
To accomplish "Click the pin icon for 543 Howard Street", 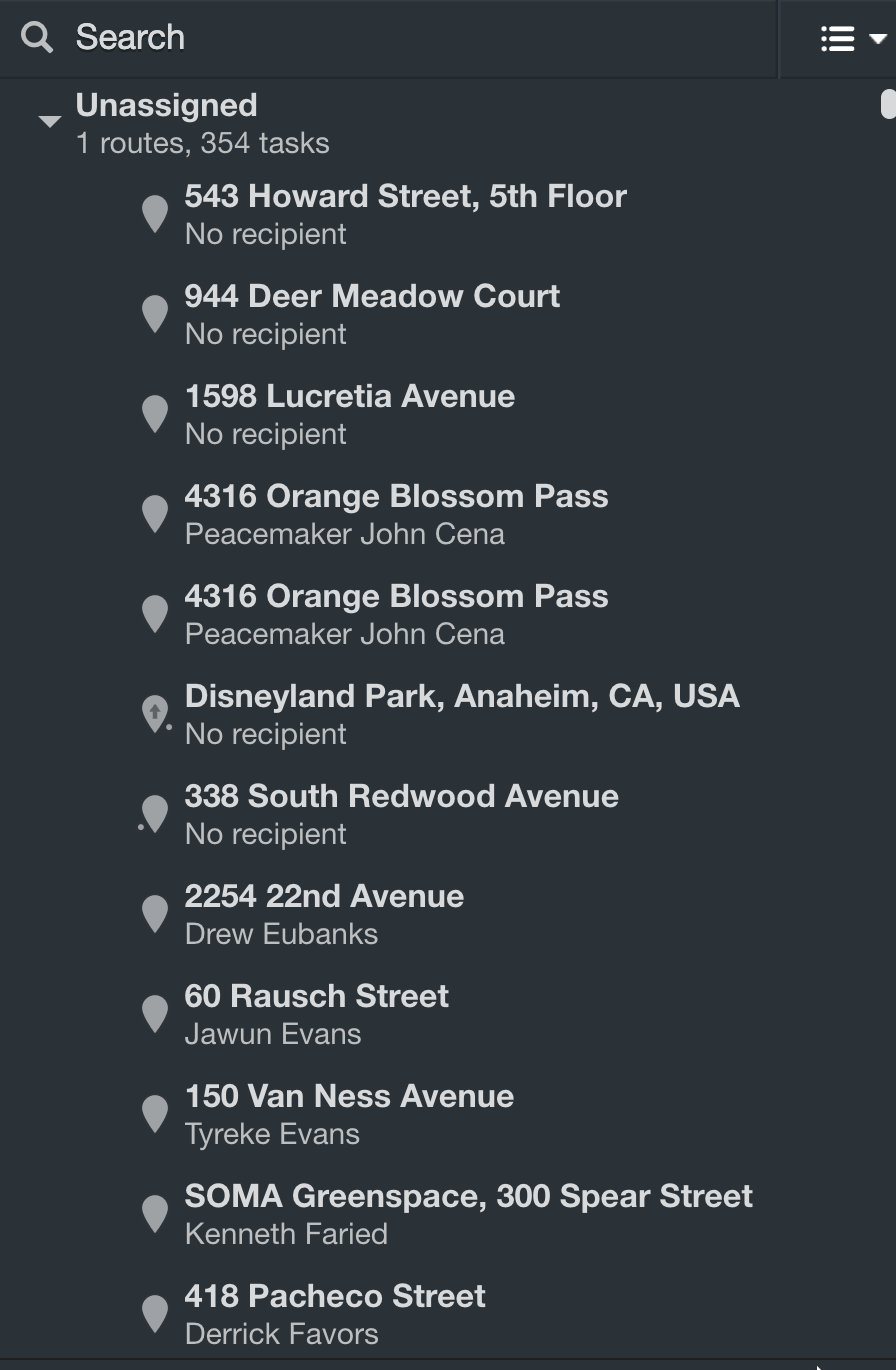I will [x=154, y=213].
